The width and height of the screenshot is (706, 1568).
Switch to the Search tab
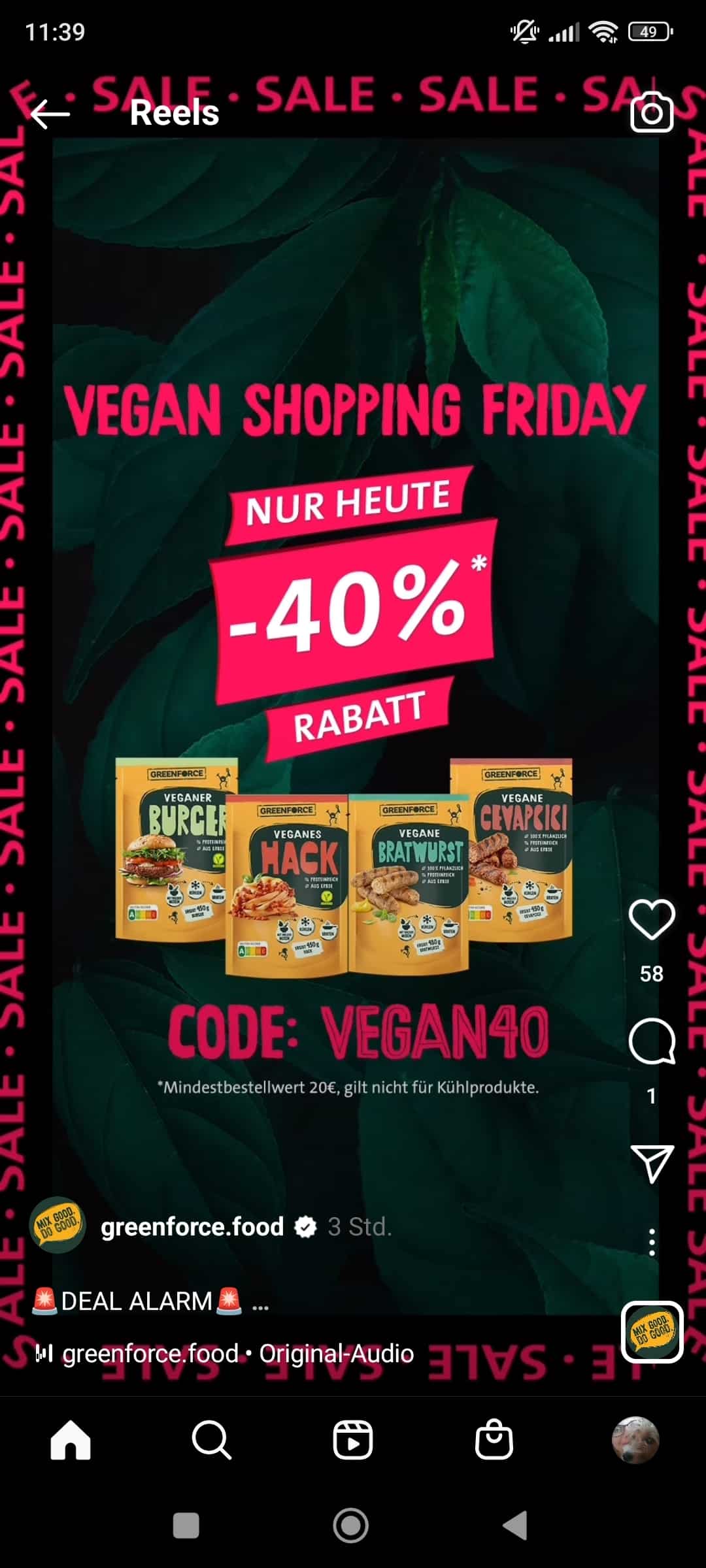[x=211, y=1440]
